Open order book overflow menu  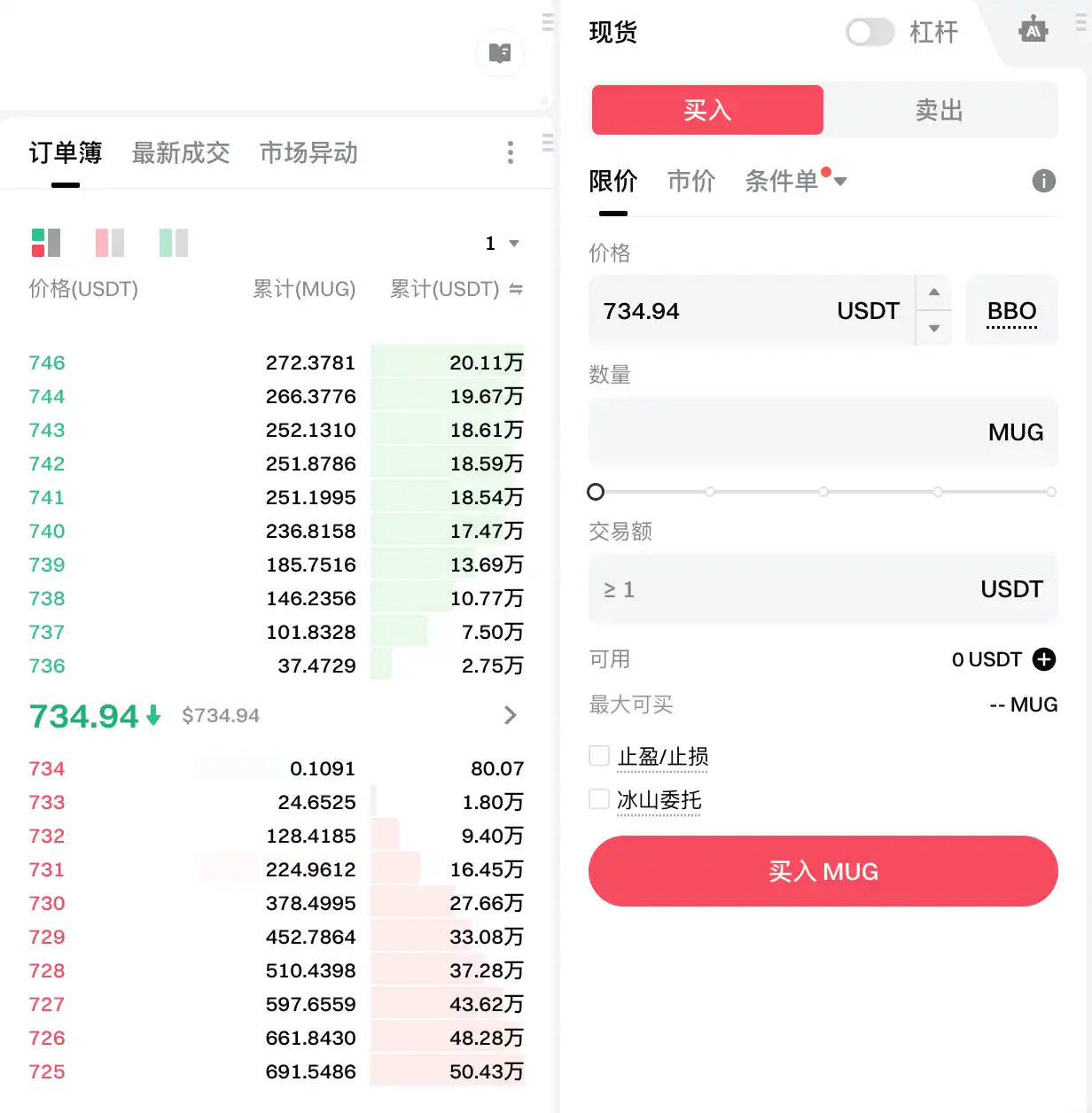(x=511, y=152)
